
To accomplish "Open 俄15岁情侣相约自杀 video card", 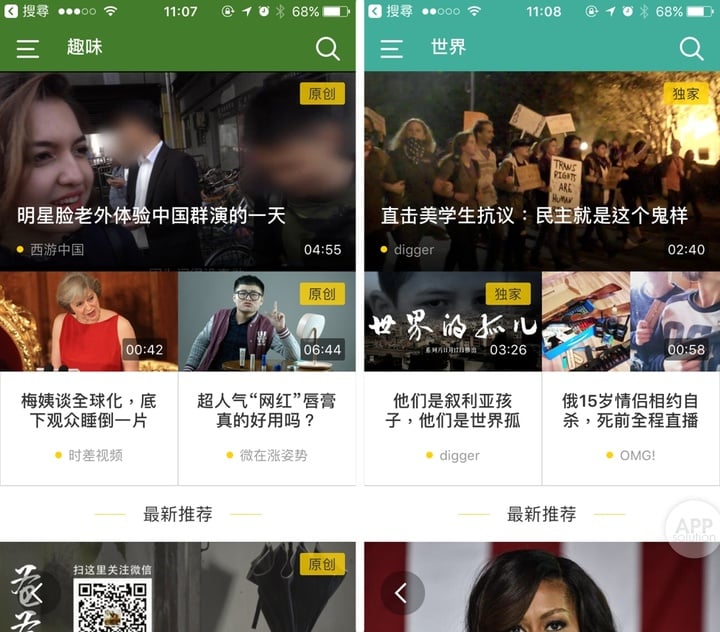I will (630, 378).
